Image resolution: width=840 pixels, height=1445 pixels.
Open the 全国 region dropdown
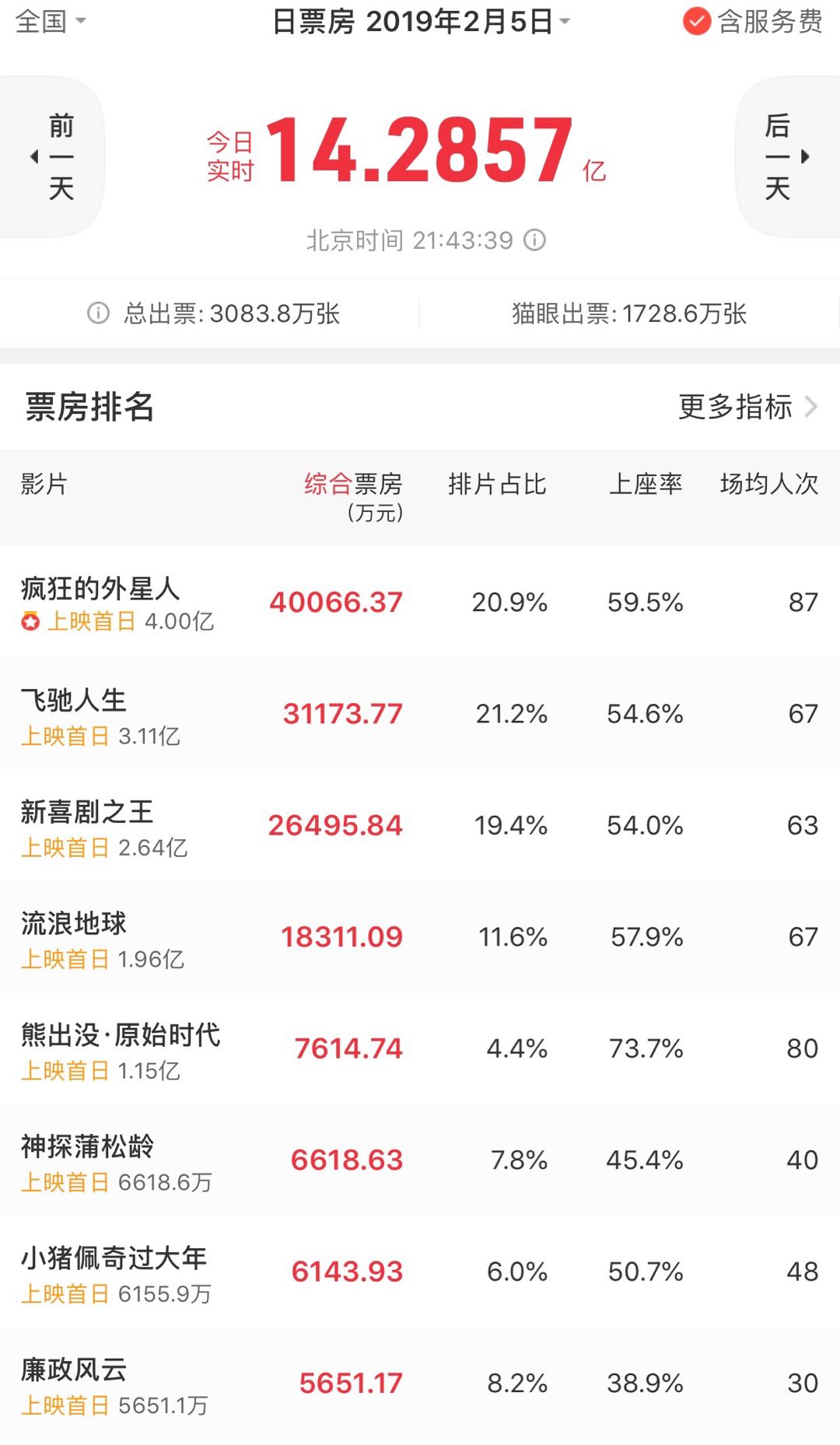(50, 21)
